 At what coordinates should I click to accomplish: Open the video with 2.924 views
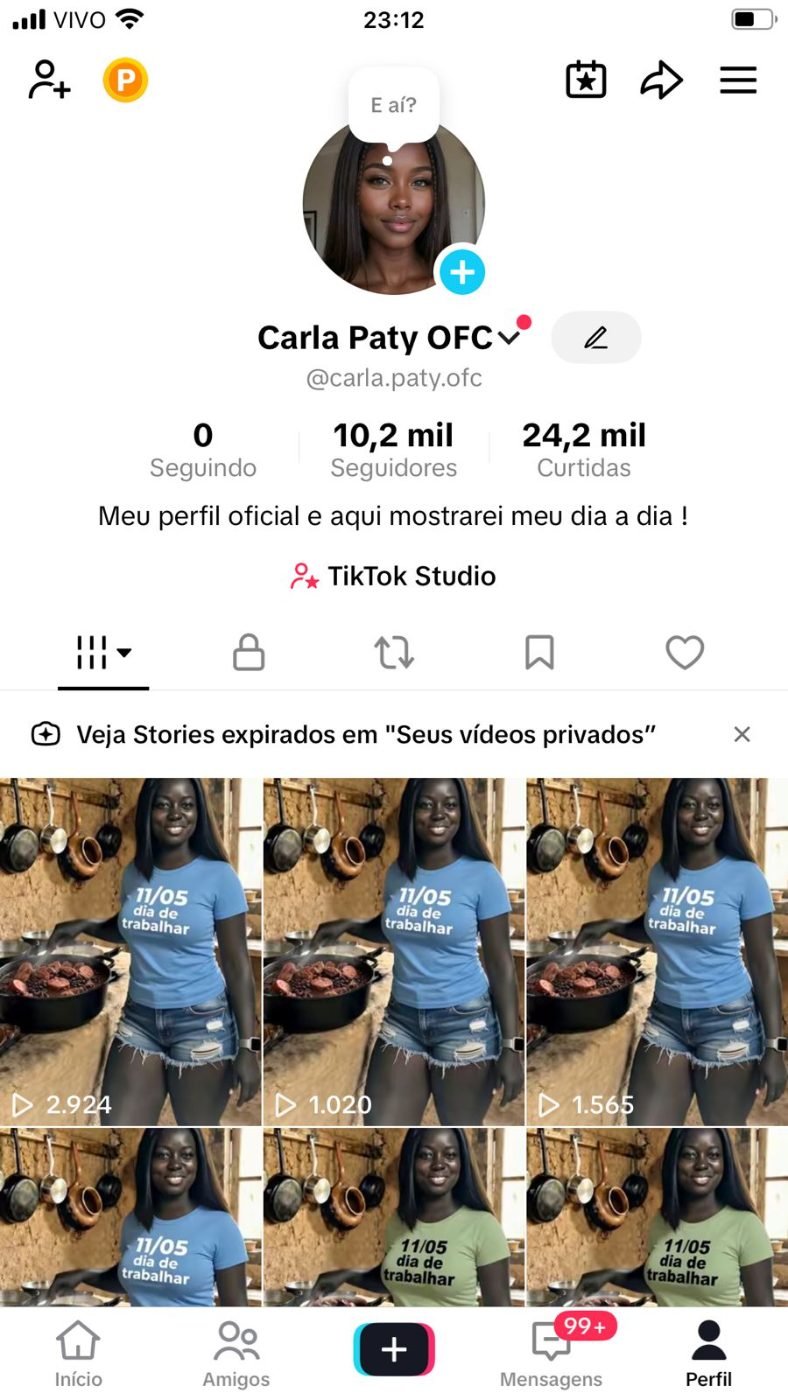coord(130,952)
